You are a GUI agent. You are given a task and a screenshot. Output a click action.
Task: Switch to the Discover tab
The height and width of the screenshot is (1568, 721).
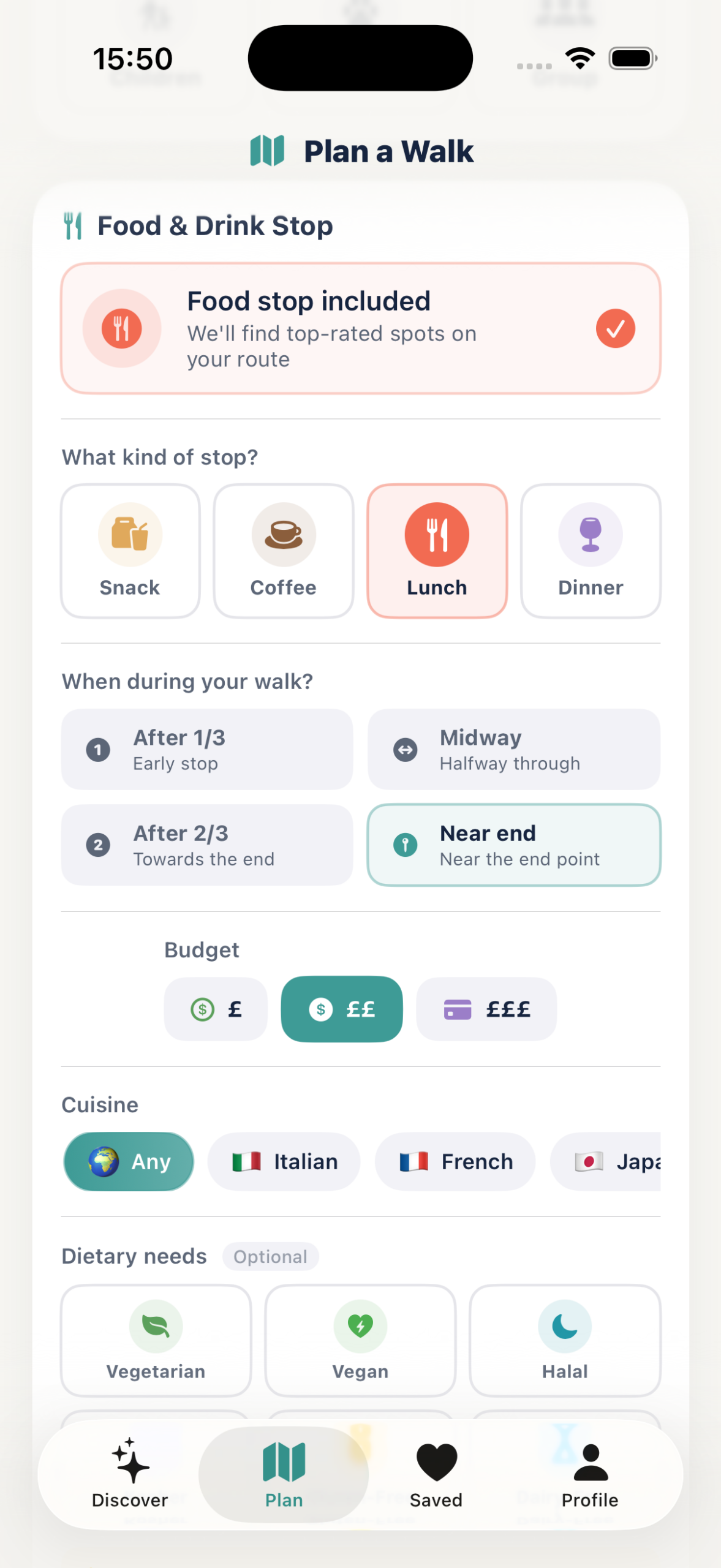point(130,1474)
